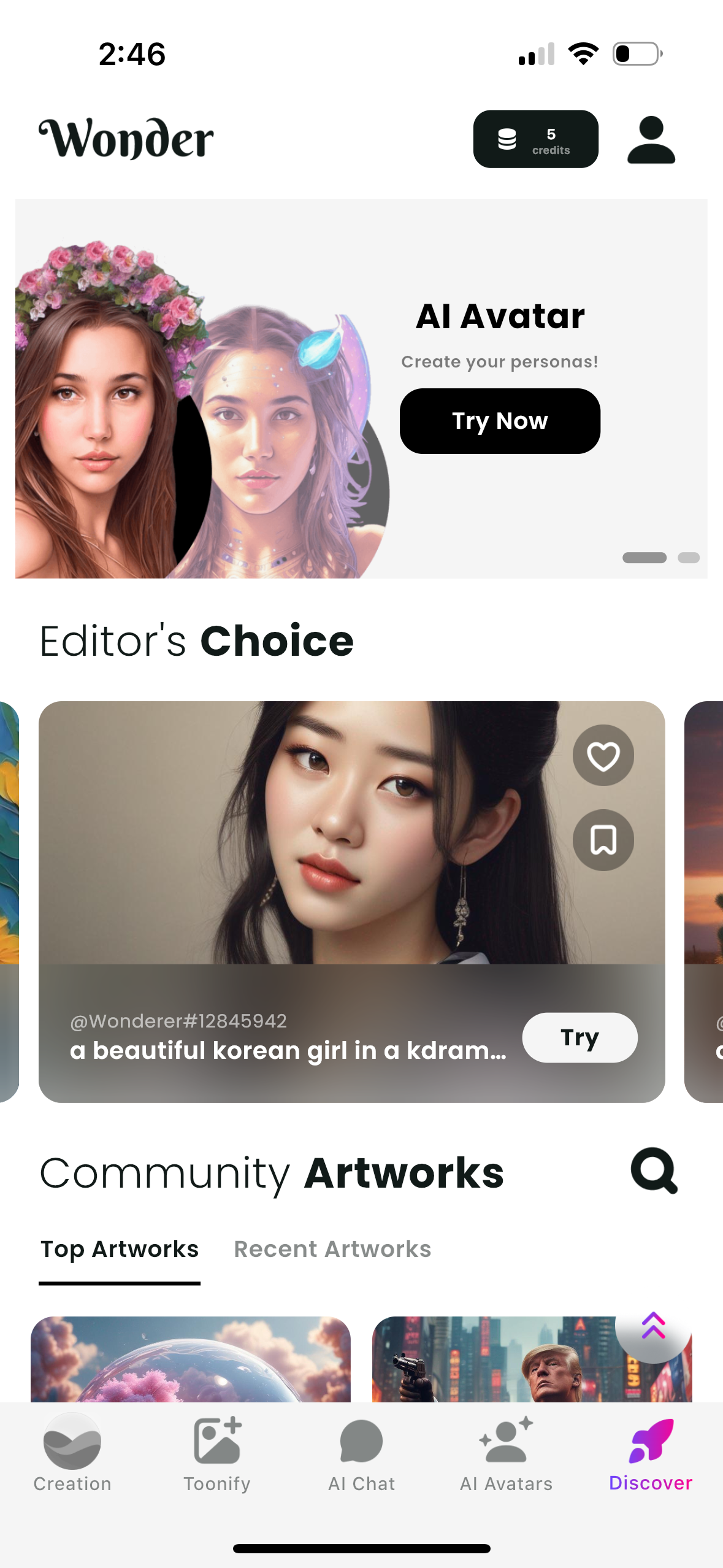Bookmark the korean girl artwork
Screen dimensions: 723x1568
pos(603,840)
